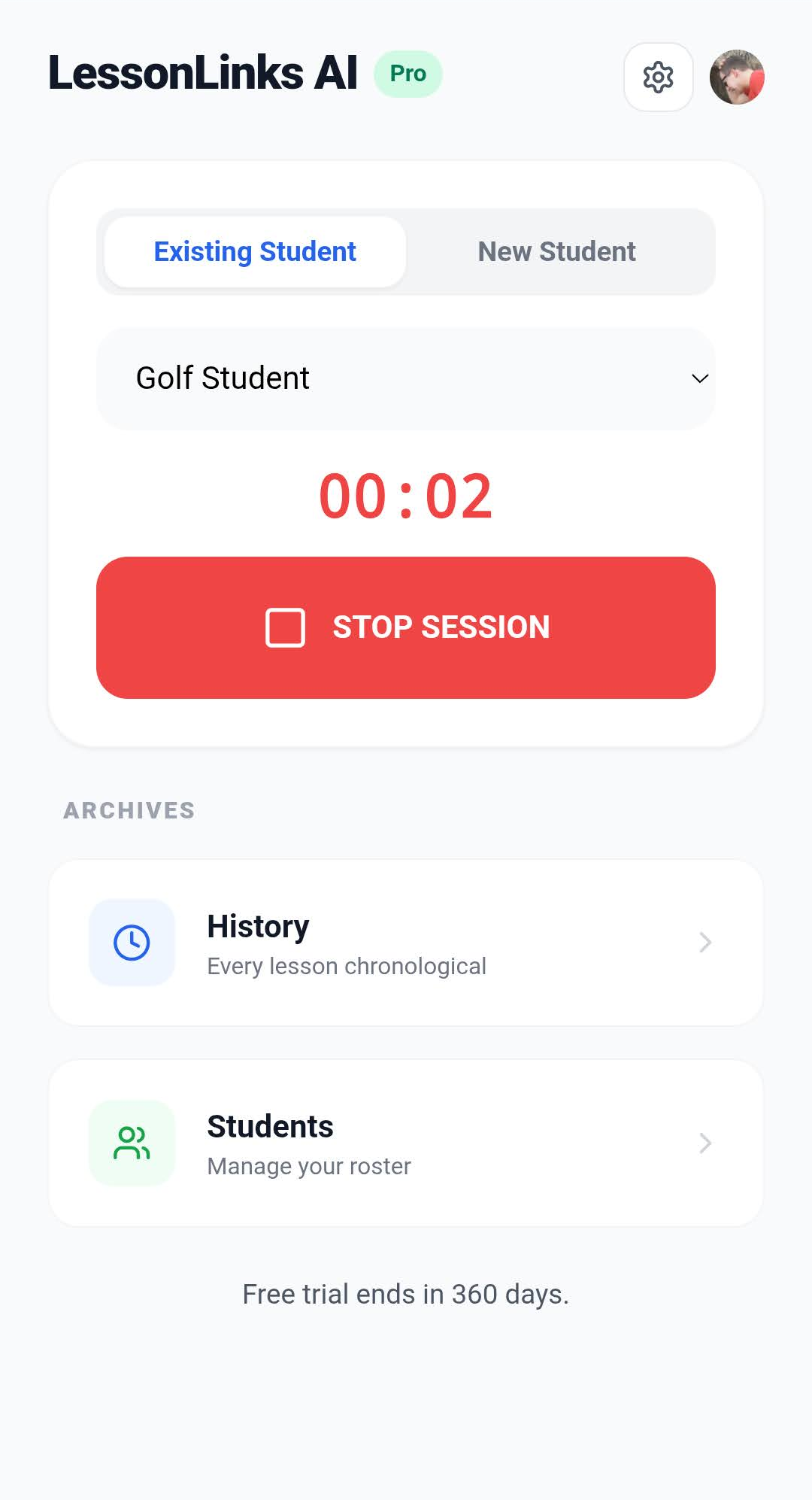
Task: Open Students to manage your roster
Action: pyautogui.click(x=406, y=1143)
